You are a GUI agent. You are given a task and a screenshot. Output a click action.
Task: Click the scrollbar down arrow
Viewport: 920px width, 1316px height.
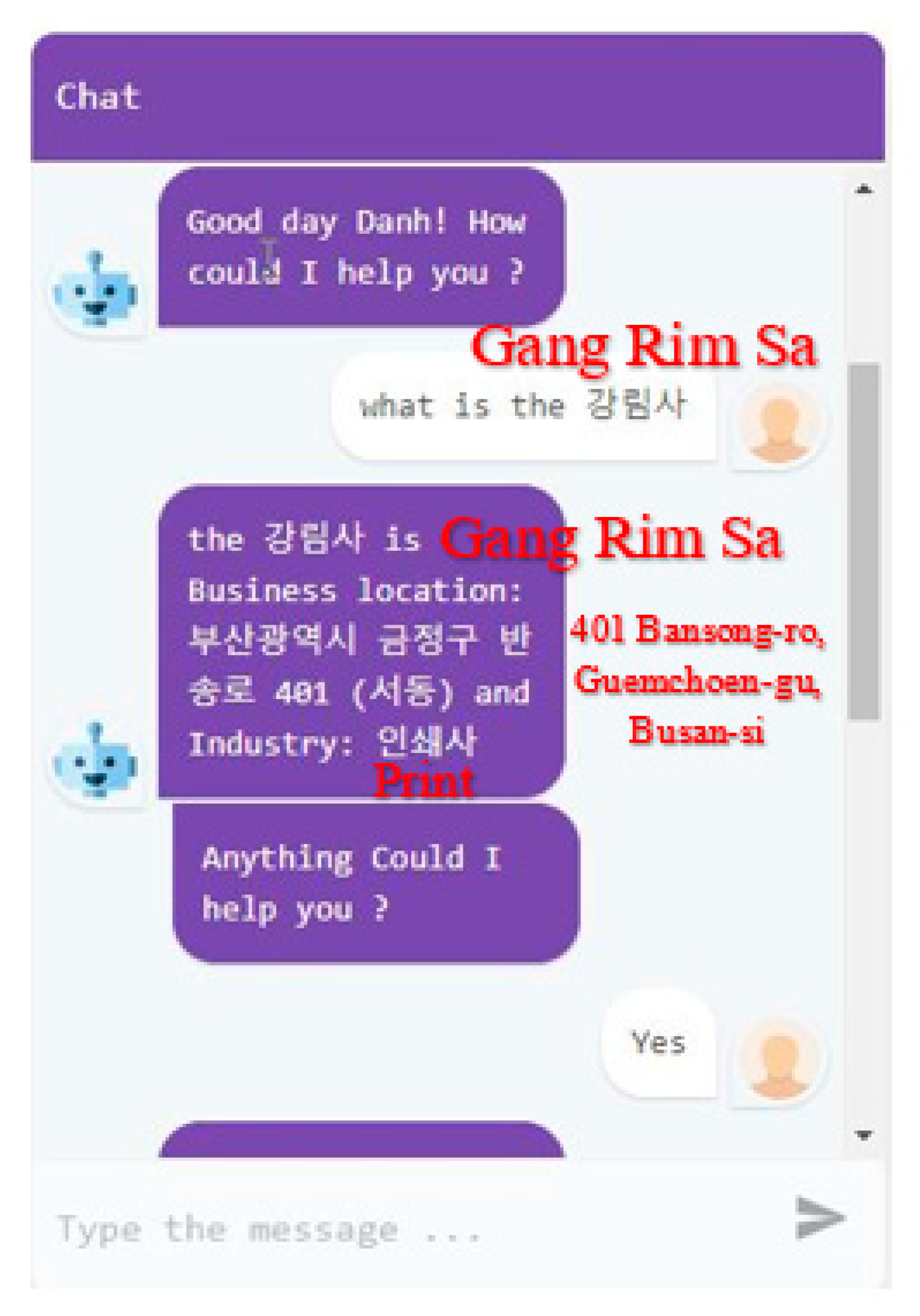point(863,1134)
